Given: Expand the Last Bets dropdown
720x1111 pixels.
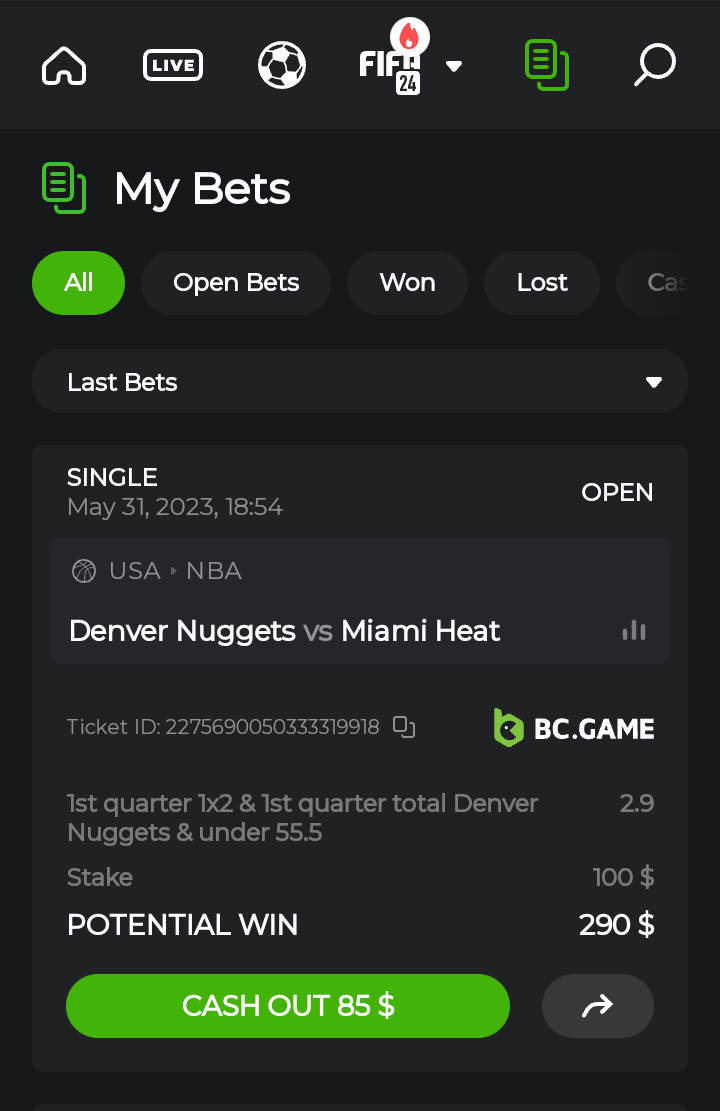Looking at the screenshot, I should click(360, 382).
